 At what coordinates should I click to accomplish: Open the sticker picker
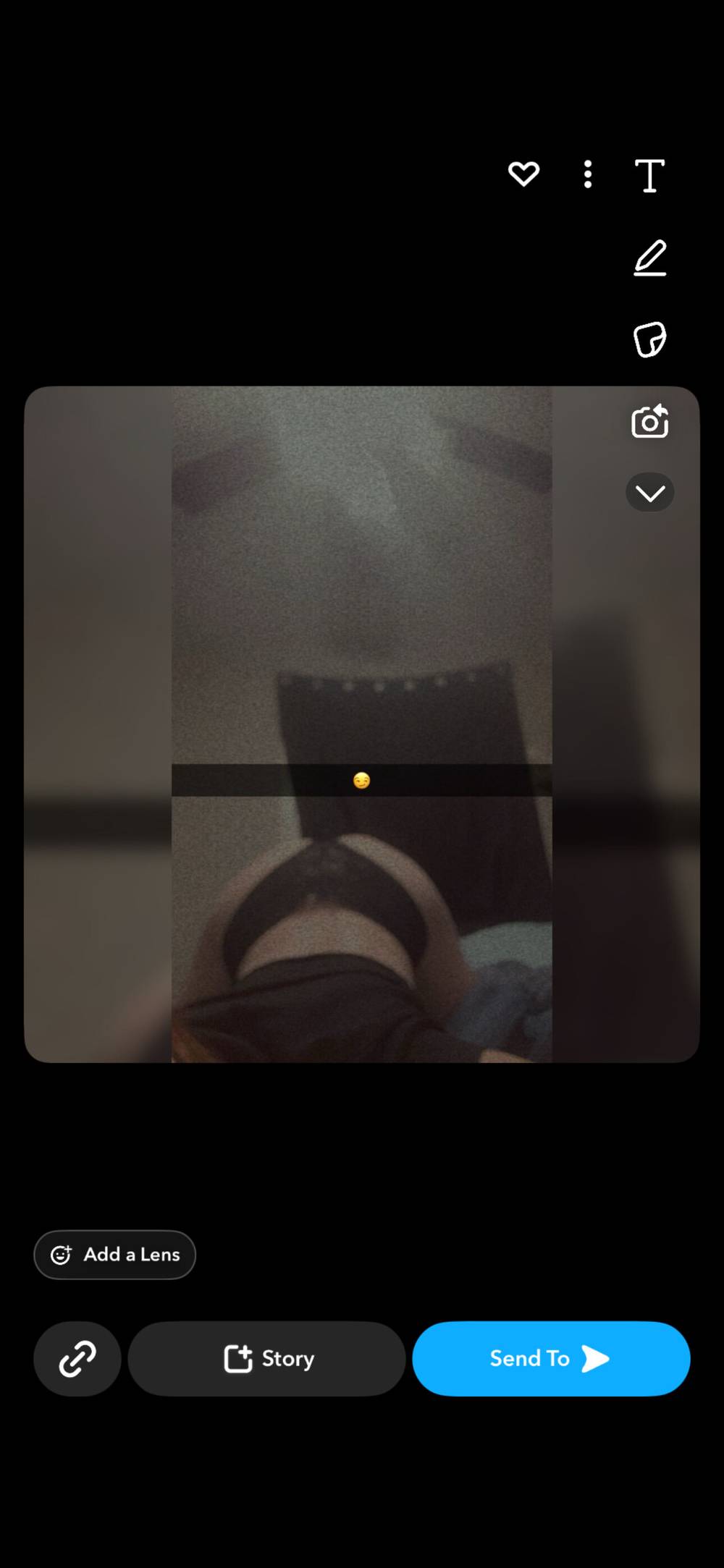[x=649, y=339]
